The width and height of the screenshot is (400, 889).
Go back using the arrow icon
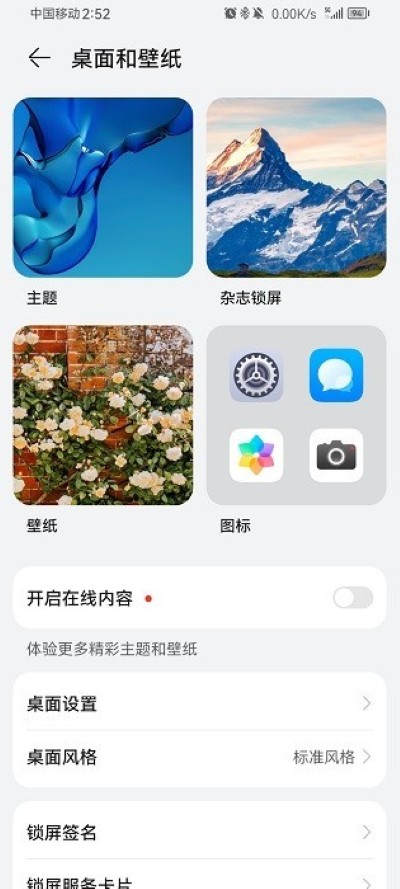pos(39,58)
